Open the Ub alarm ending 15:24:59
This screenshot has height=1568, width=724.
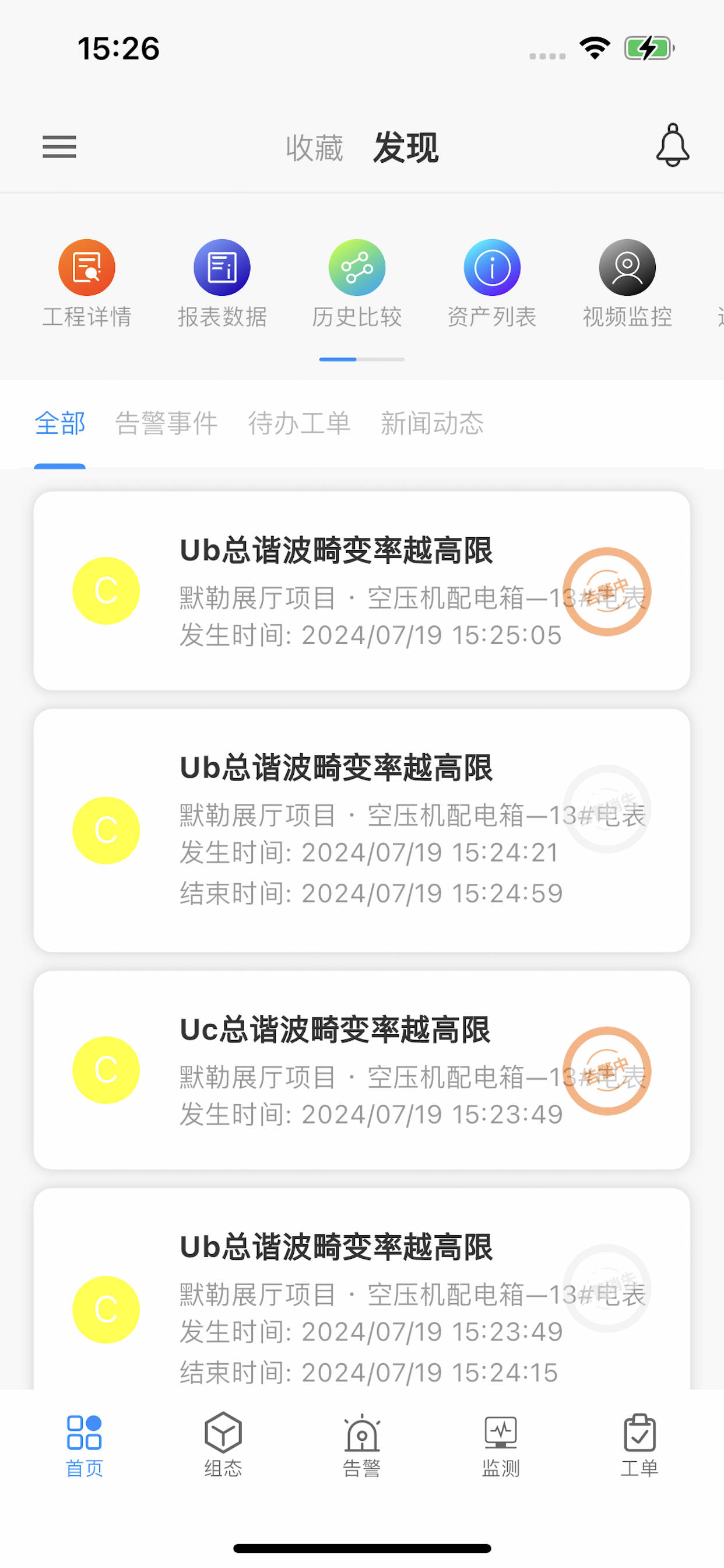tap(362, 830)
